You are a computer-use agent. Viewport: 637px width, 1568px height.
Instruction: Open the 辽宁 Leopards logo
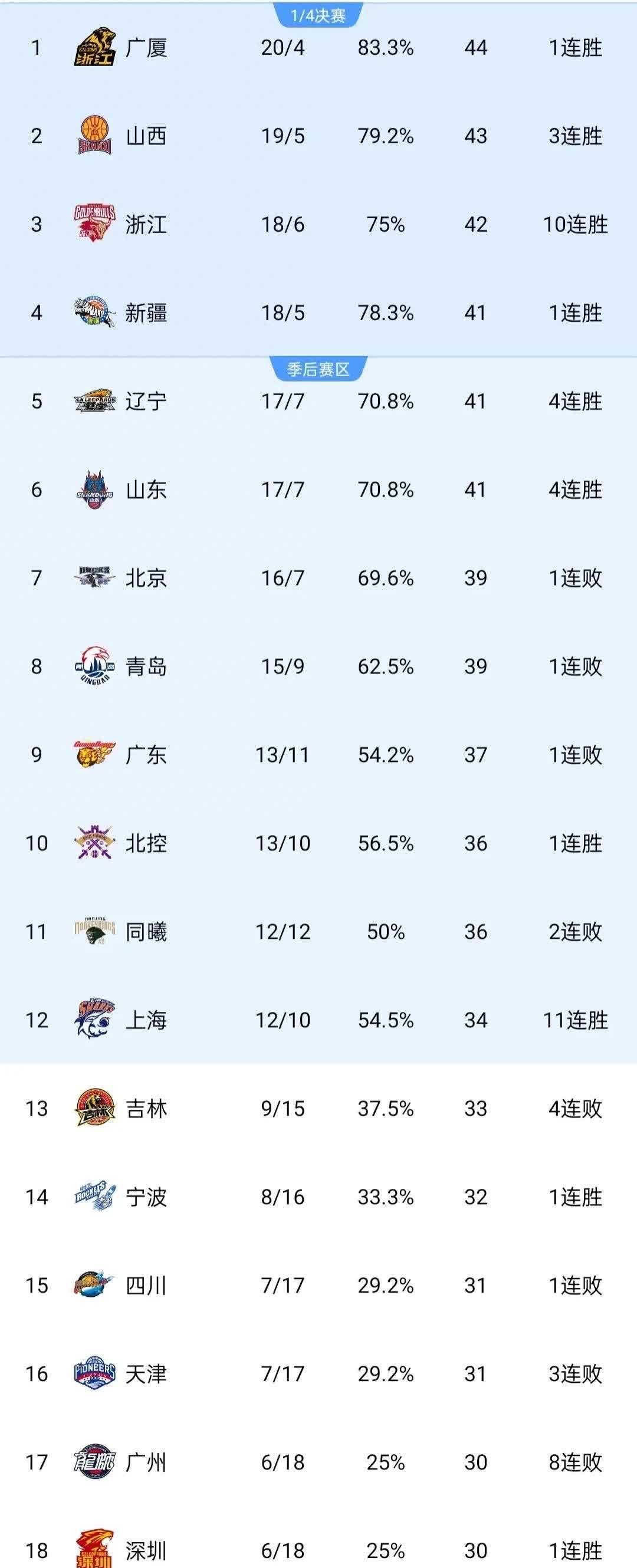point(94,402)
